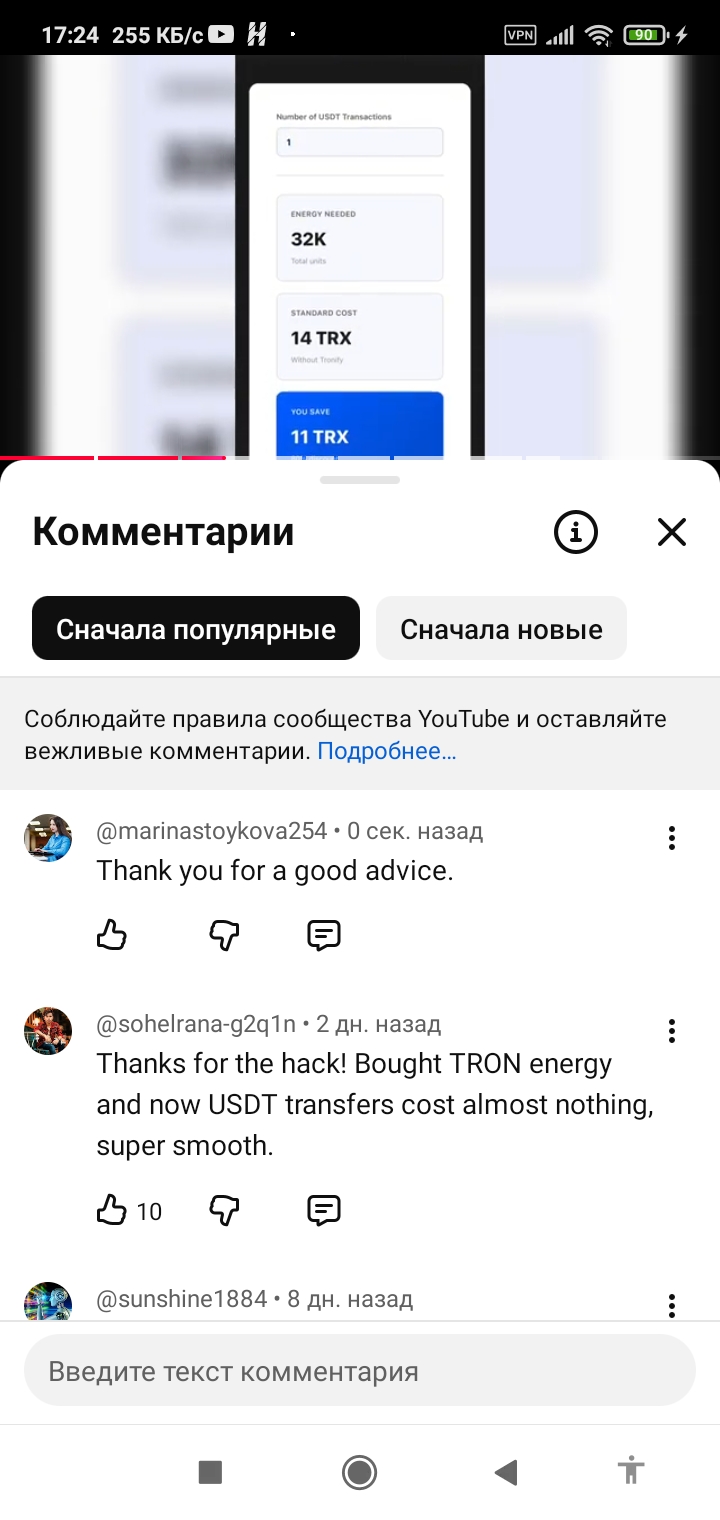Go back using the system back button
720x1520 pixels.
click(506, 1472)
